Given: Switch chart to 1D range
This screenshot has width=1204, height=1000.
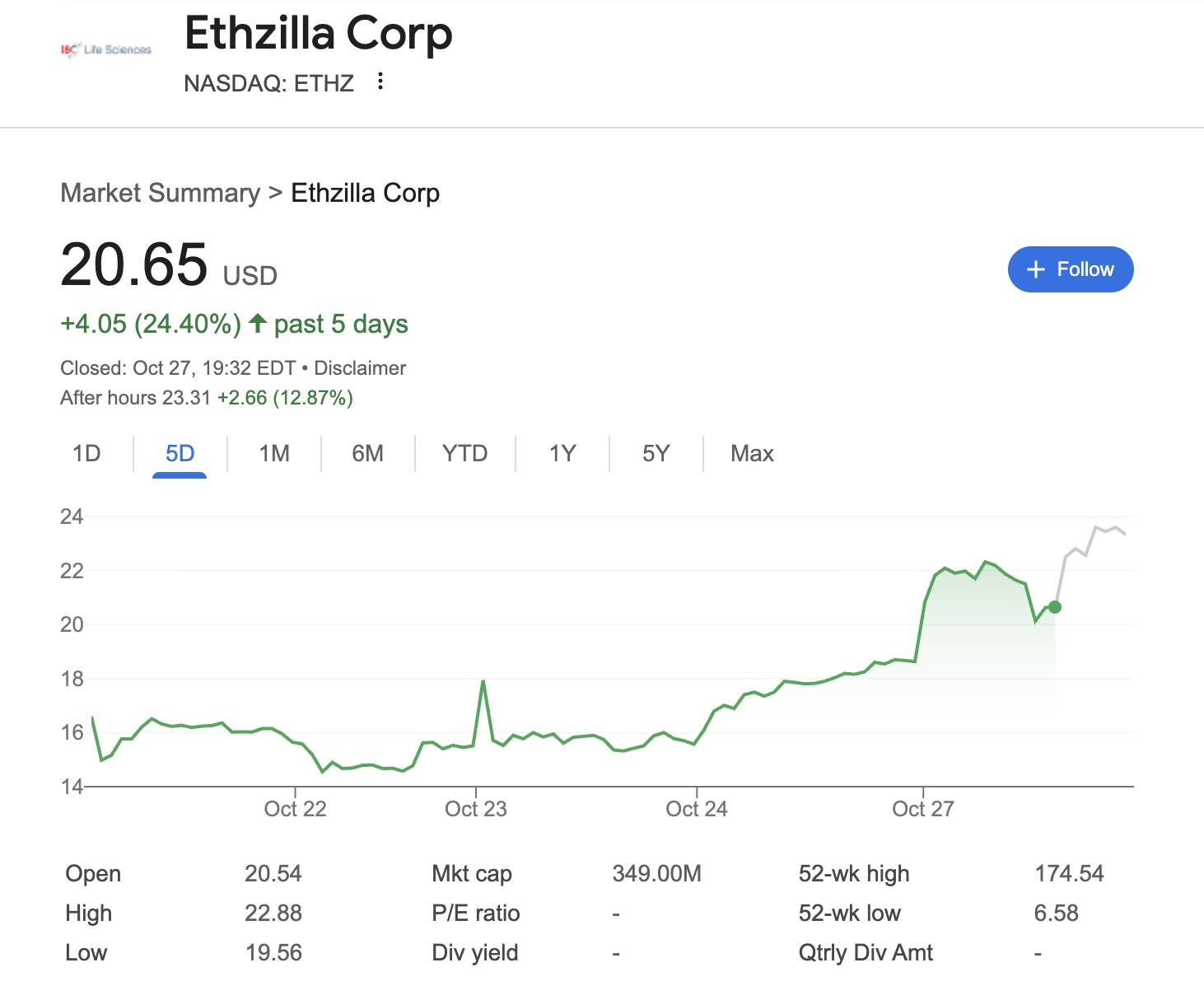Looking at the screenshot, I should click(86, 454).
